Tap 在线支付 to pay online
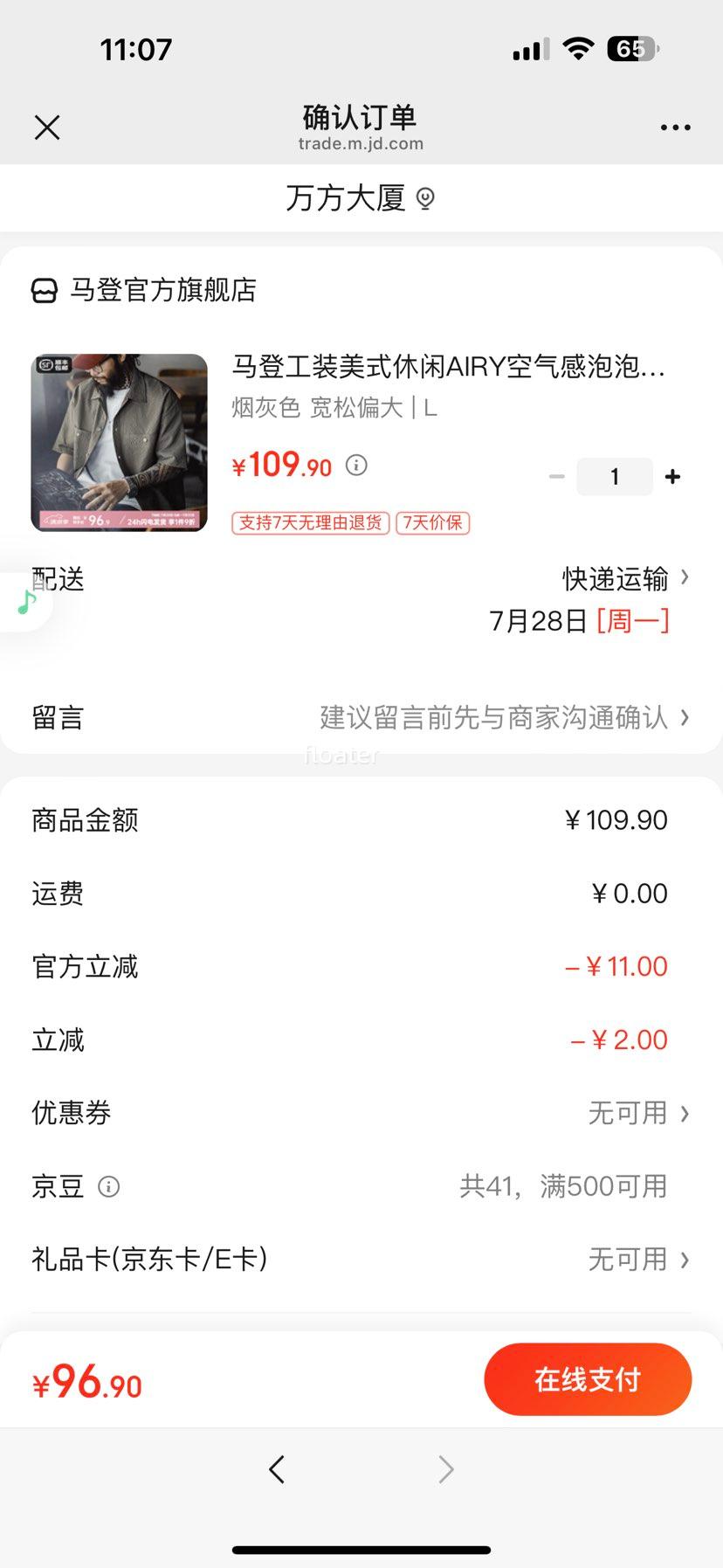The width and height of the screenshot is (723, 1568). point(588,1379)
